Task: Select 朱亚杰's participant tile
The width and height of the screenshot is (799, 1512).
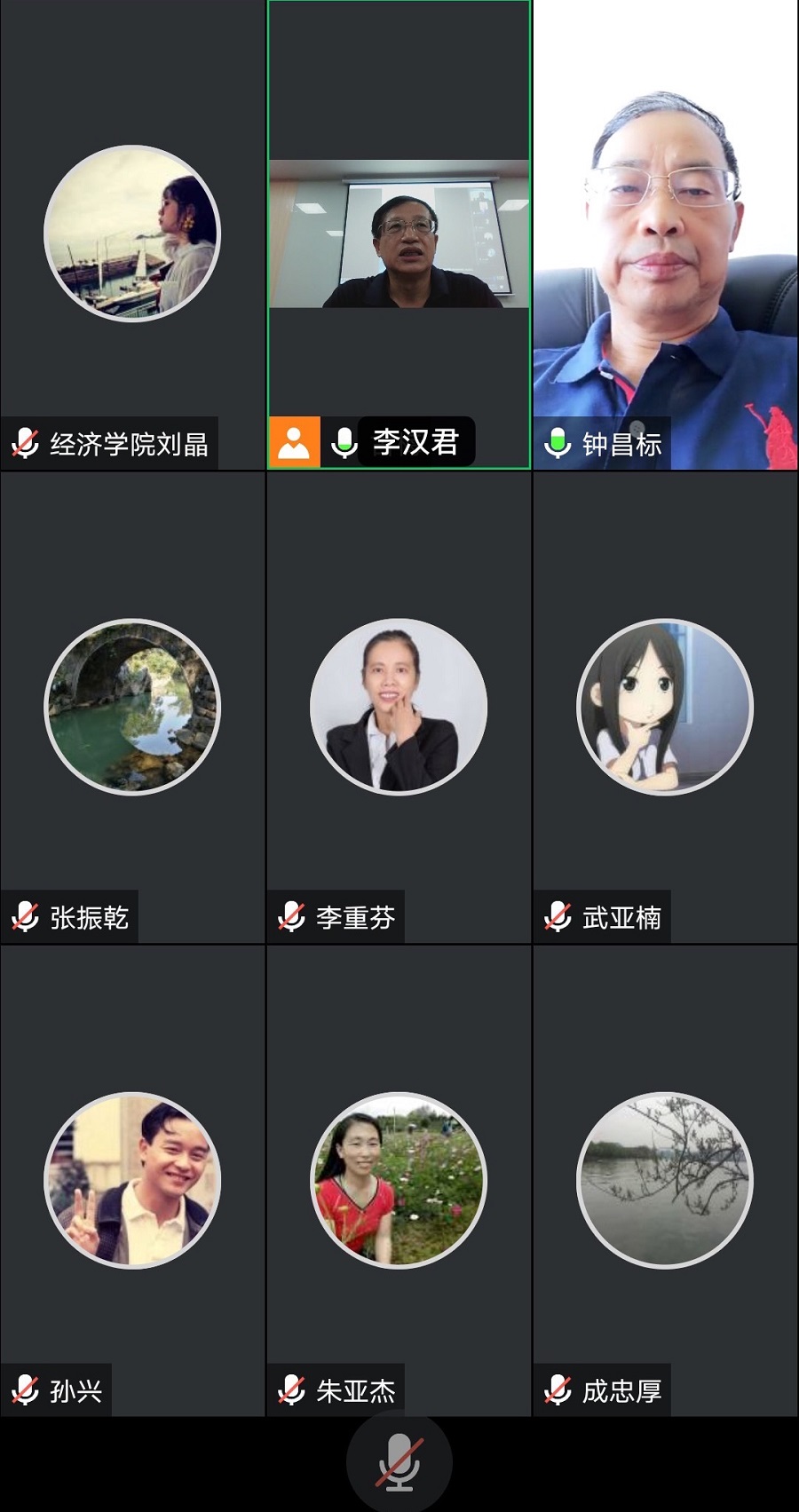Action: point(399,1180)
